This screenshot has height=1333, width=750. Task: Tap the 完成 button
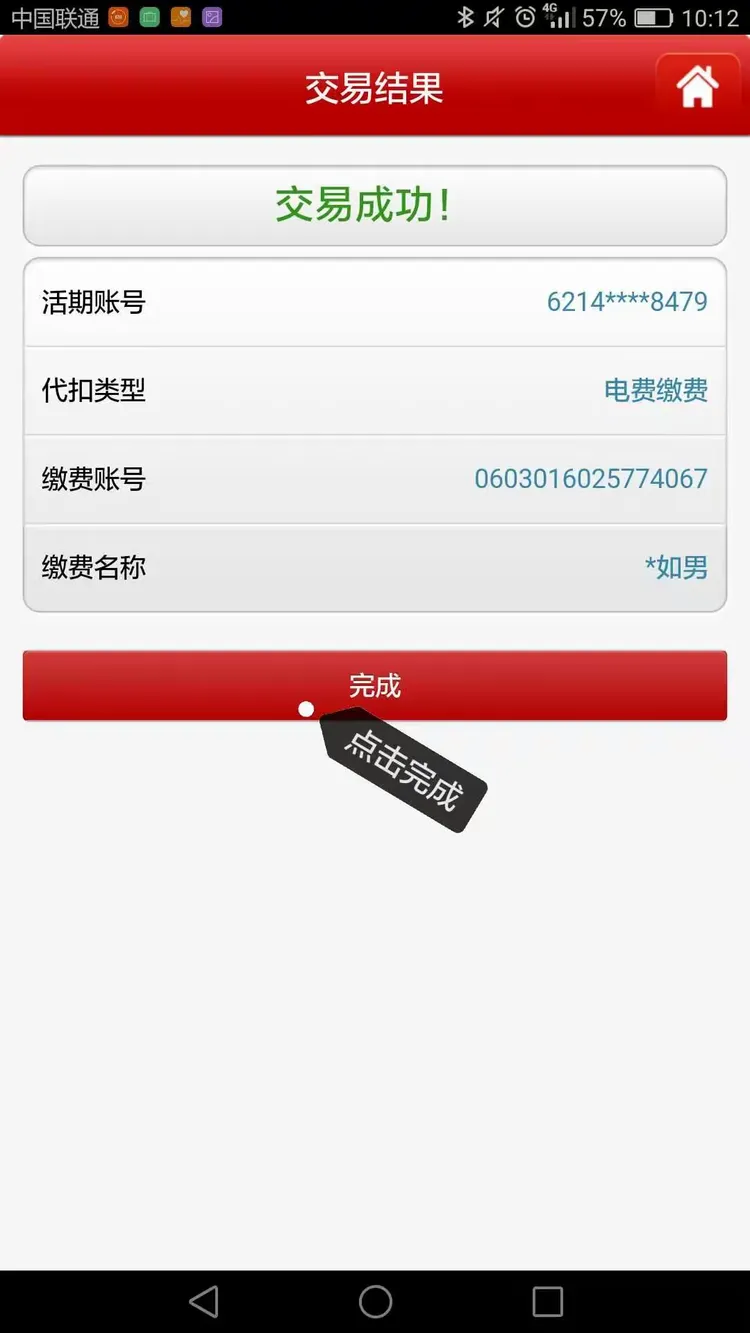(x=375, y=686)
